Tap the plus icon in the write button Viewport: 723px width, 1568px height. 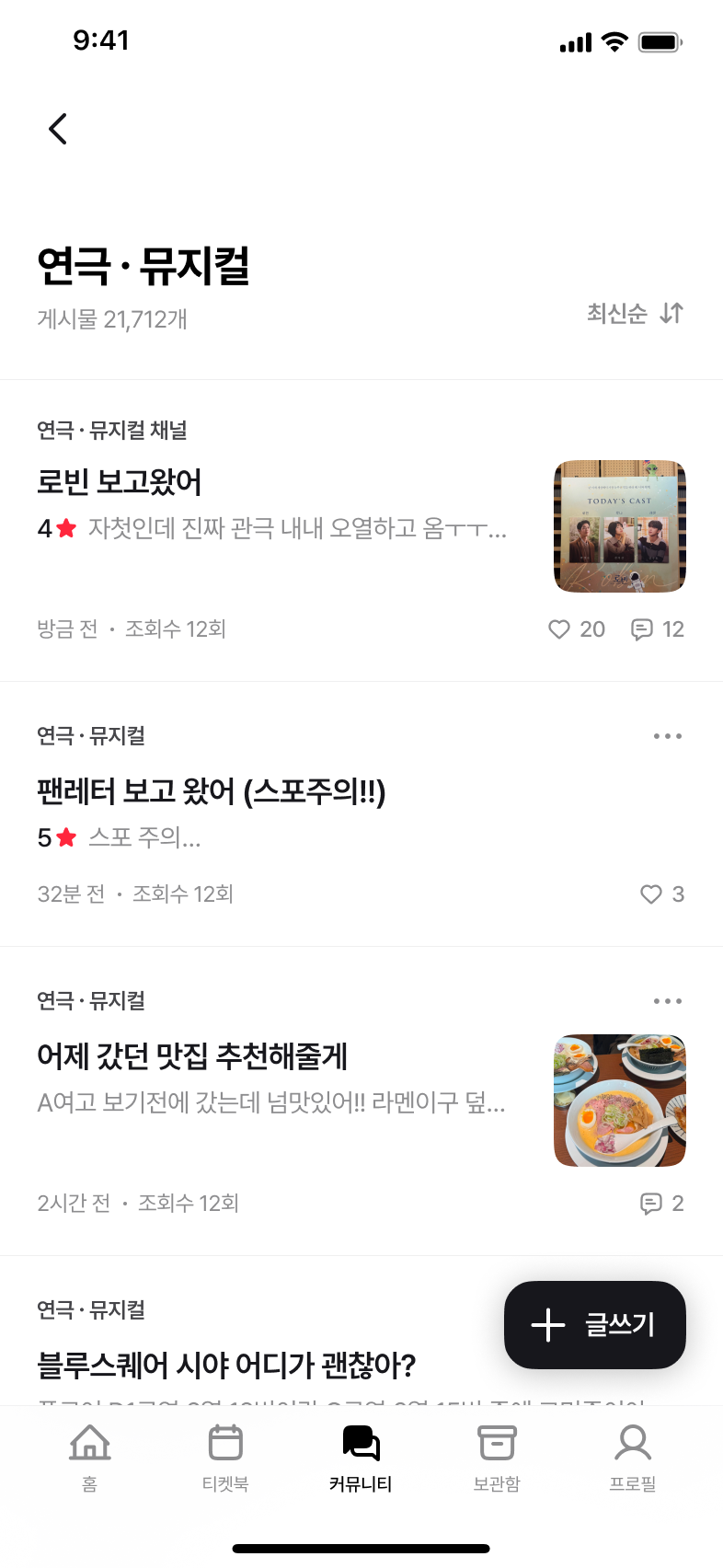click(547, 1325)
